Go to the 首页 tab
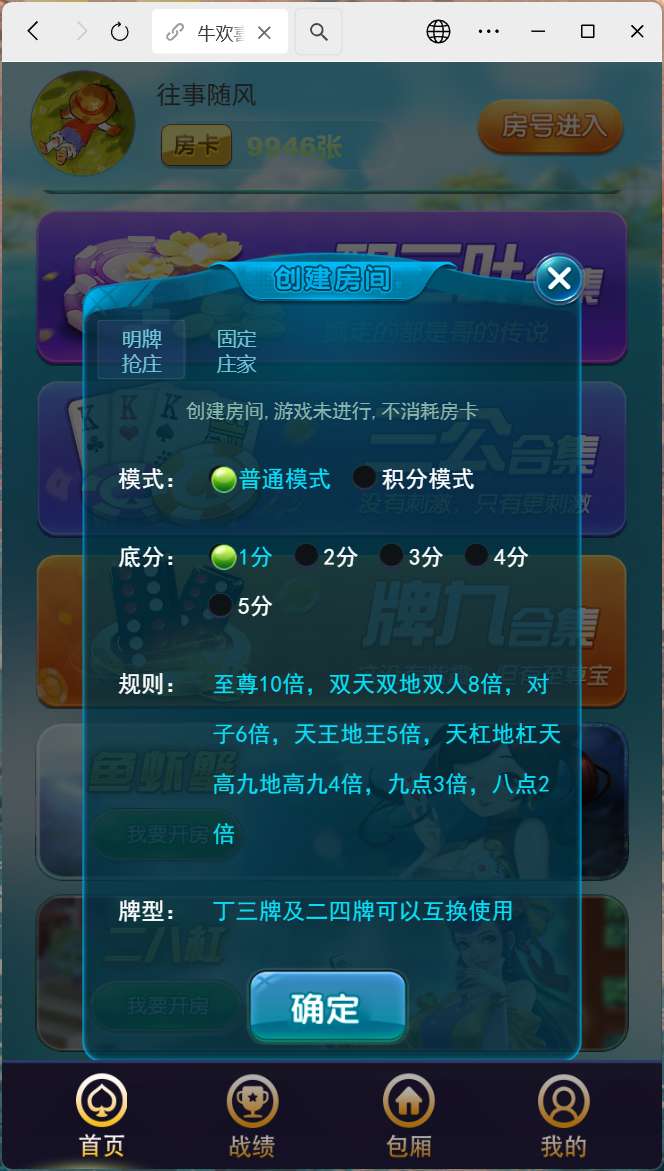 (102, 1116)
